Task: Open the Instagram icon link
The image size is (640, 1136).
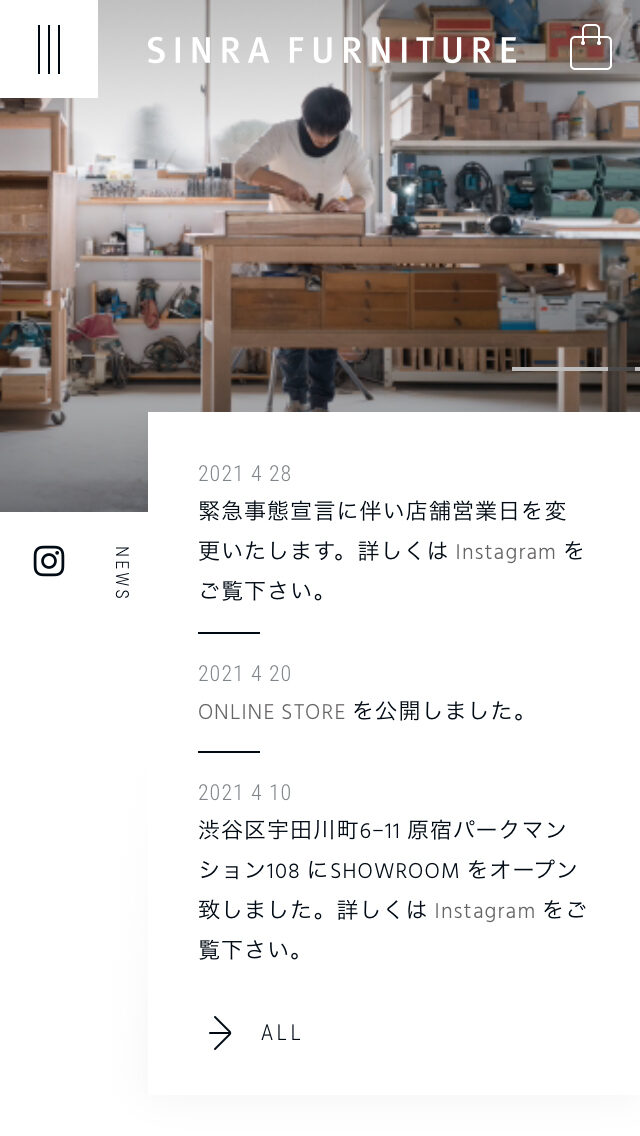Action: click(x=49, y=561)
